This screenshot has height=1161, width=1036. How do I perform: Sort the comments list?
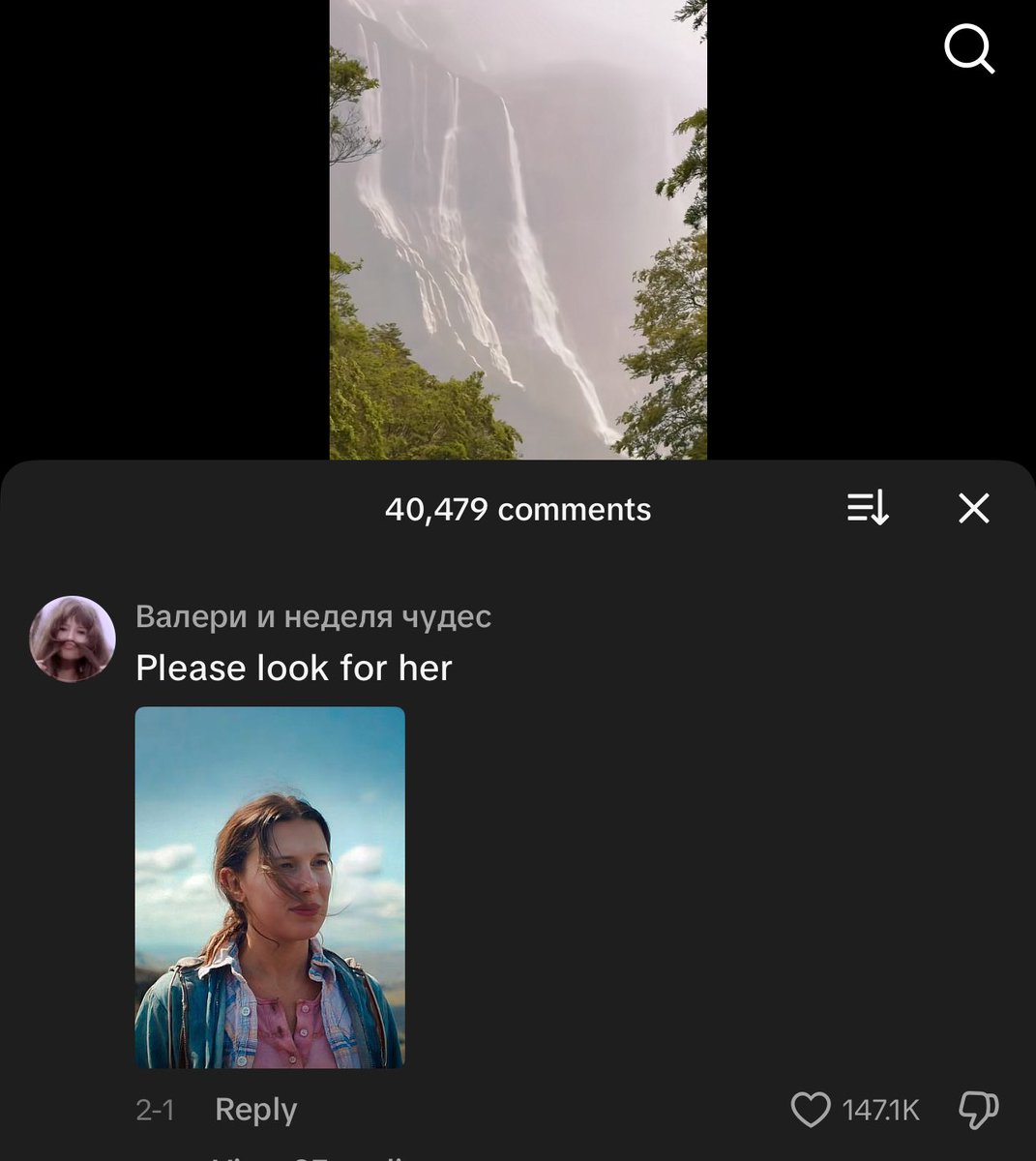pyautogui.click(x=868, y=508)
